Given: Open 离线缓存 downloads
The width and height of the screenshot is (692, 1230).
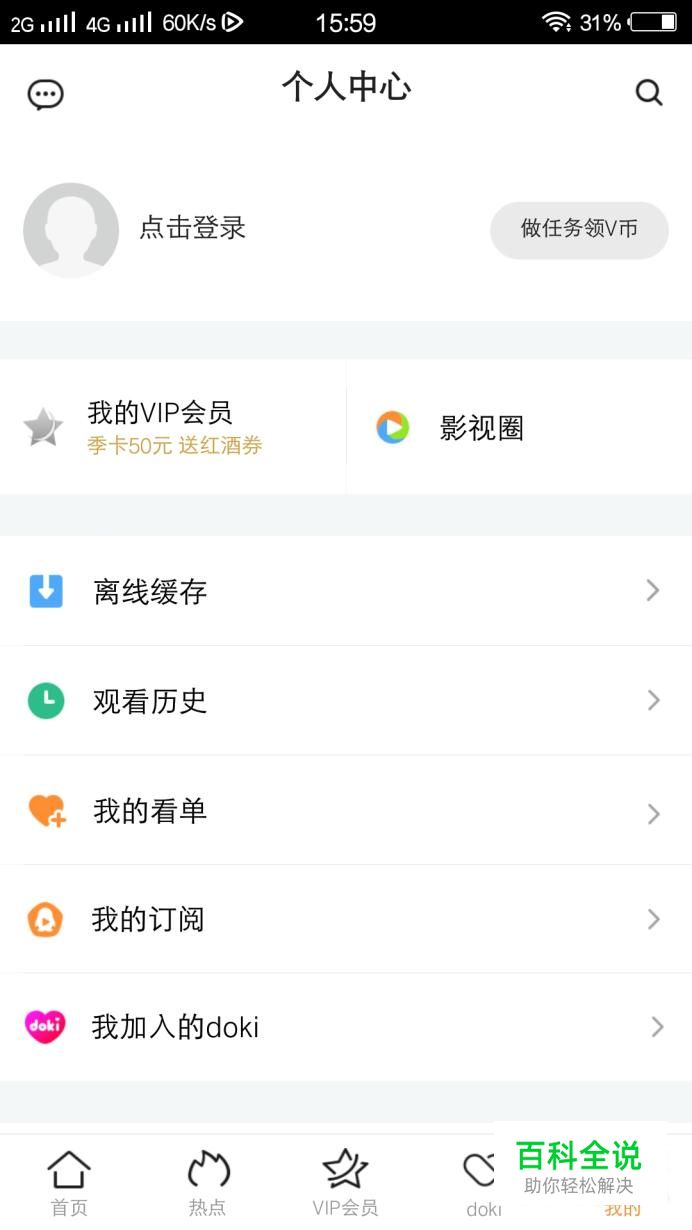Looking at the screenshot, I should [x=150, y=592].
